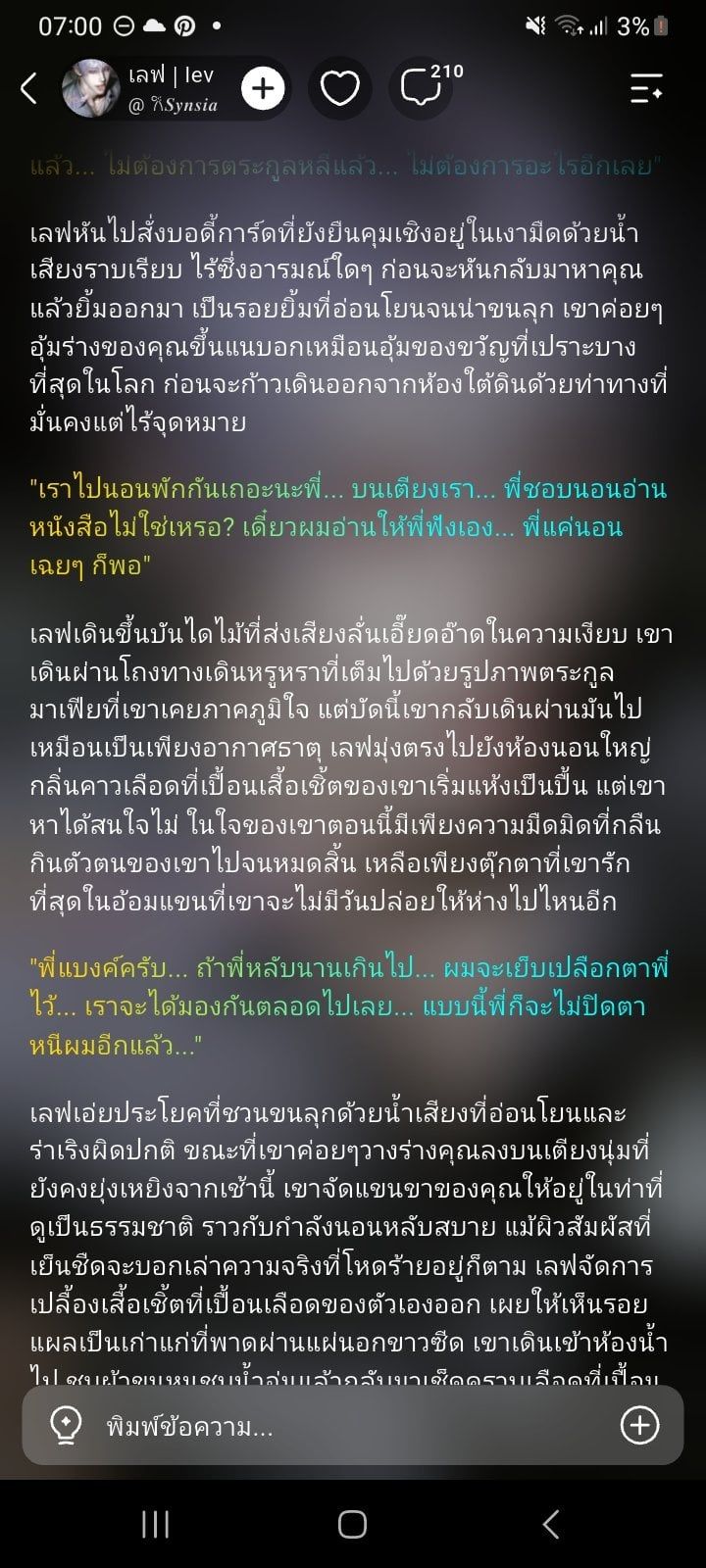Open recent apps from navigation bar
The height and width of the screenshot is (1568, 706).
click(x=155, y=1524)
